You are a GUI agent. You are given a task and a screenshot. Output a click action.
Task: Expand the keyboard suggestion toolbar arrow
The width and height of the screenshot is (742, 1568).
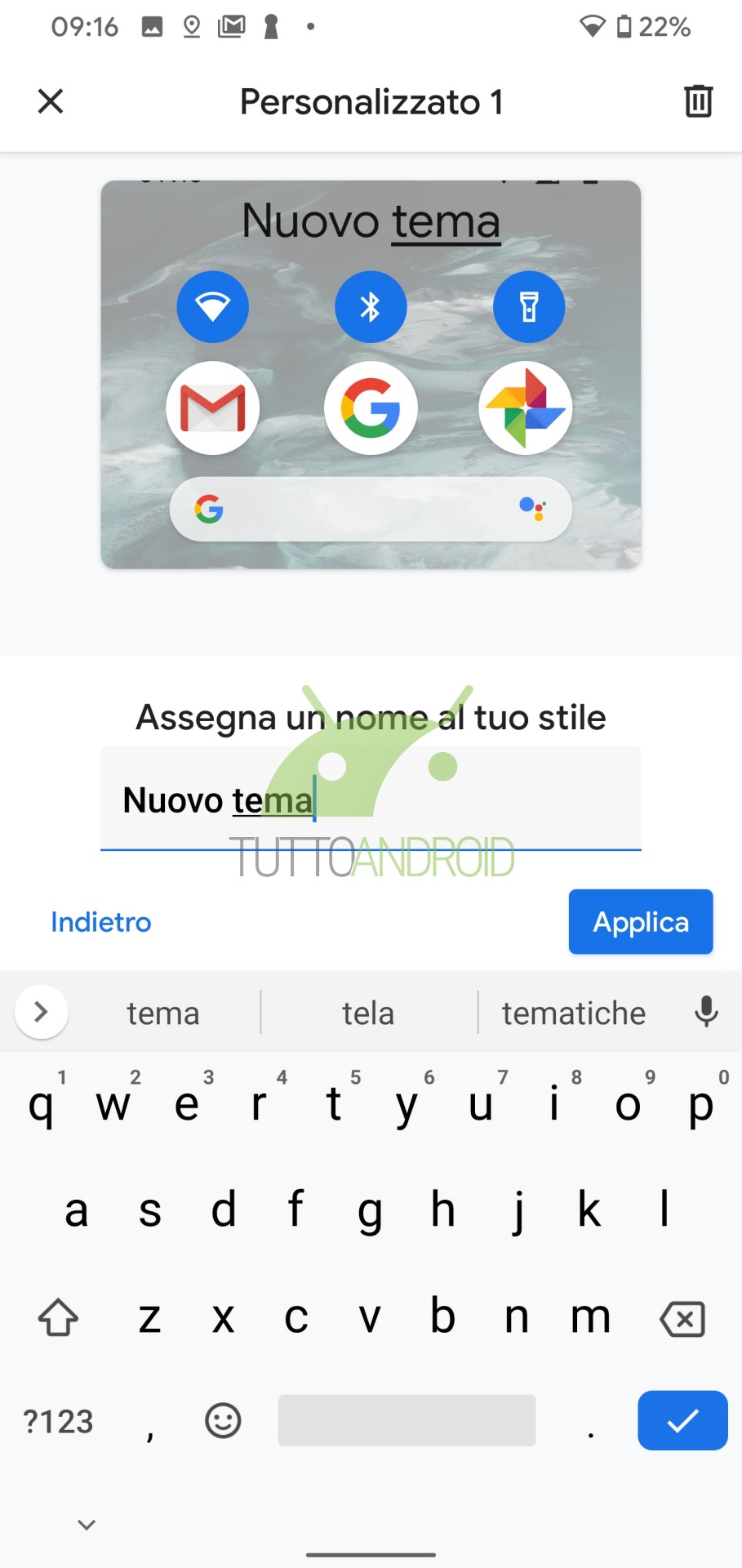[42, 1012]
